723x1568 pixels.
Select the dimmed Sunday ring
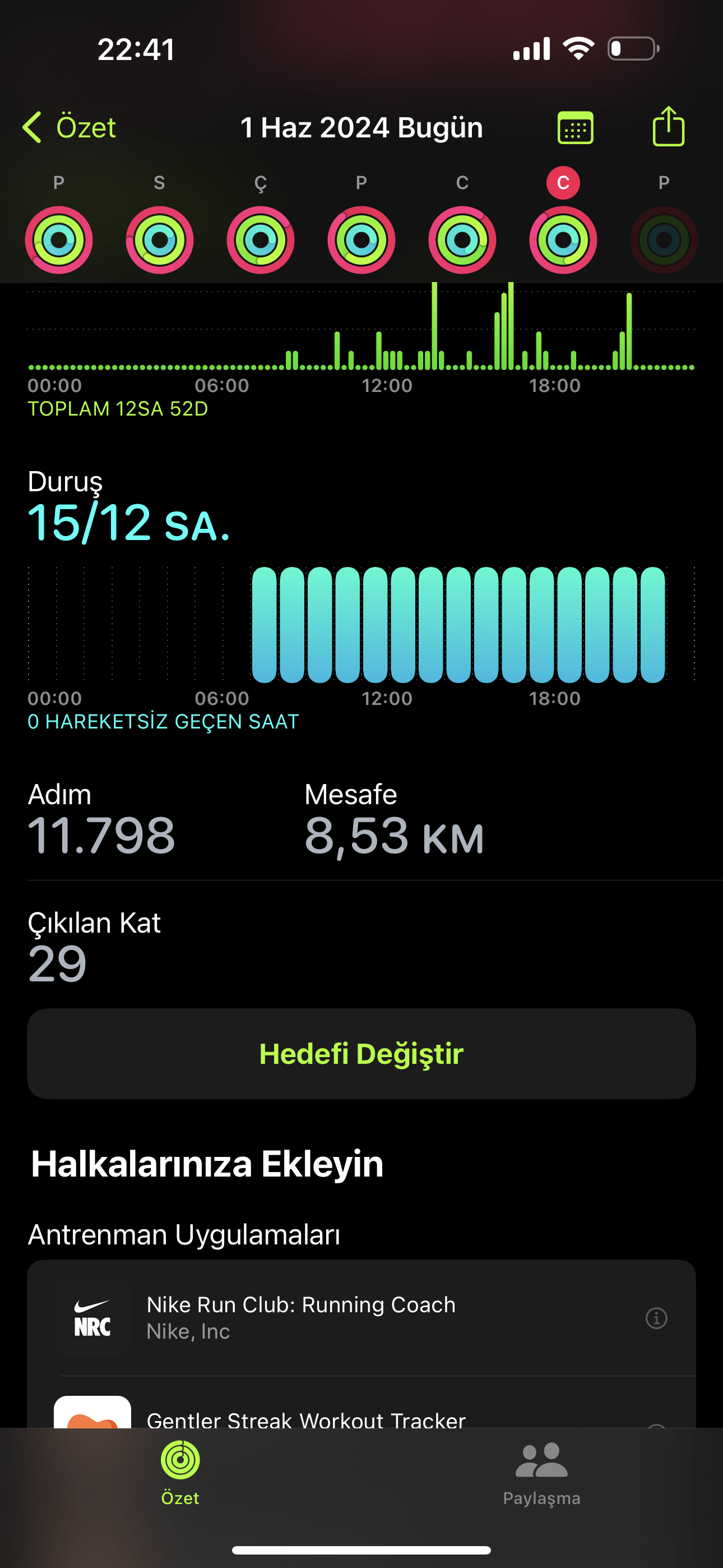pyautogui.click(x=664, y=239)
